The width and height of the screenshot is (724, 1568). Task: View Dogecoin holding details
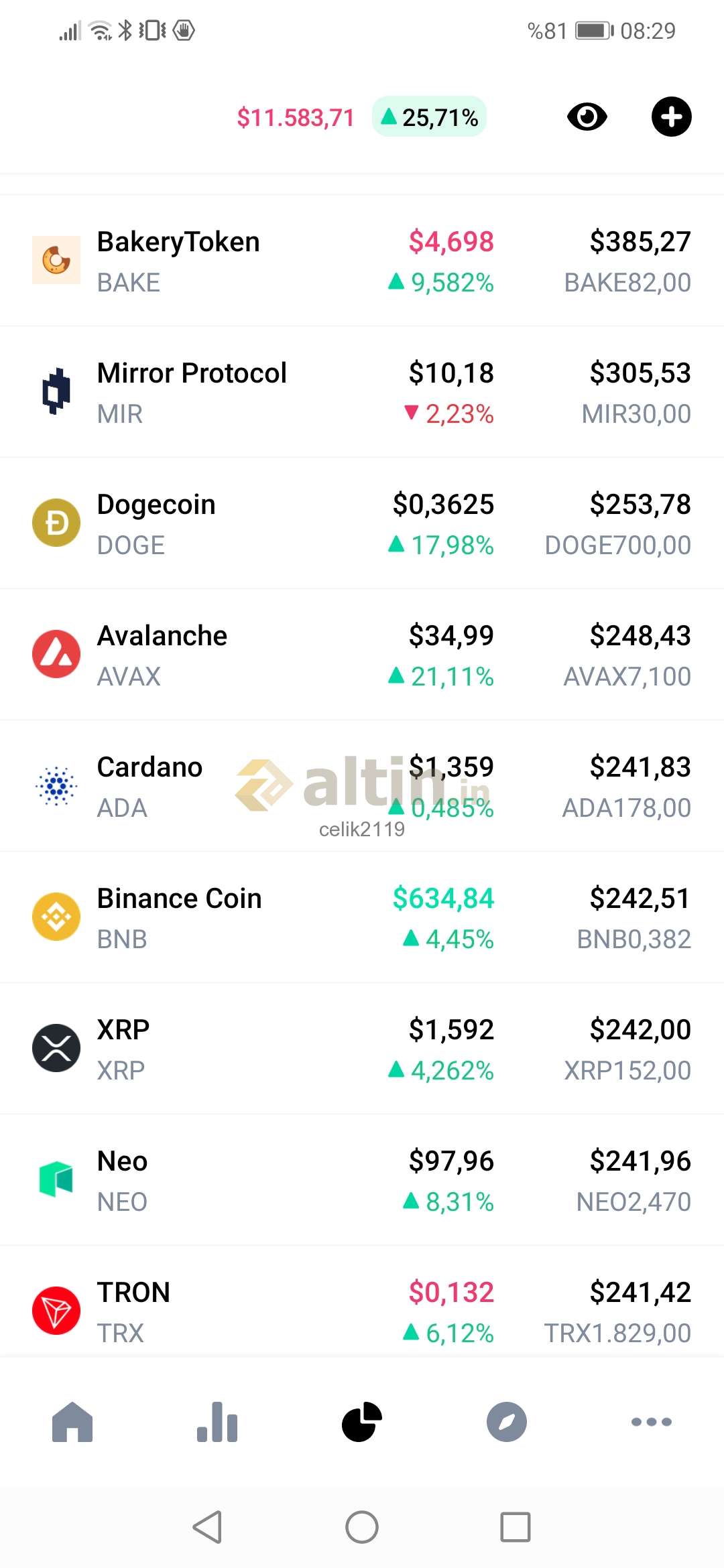click(x=362, y=523)
